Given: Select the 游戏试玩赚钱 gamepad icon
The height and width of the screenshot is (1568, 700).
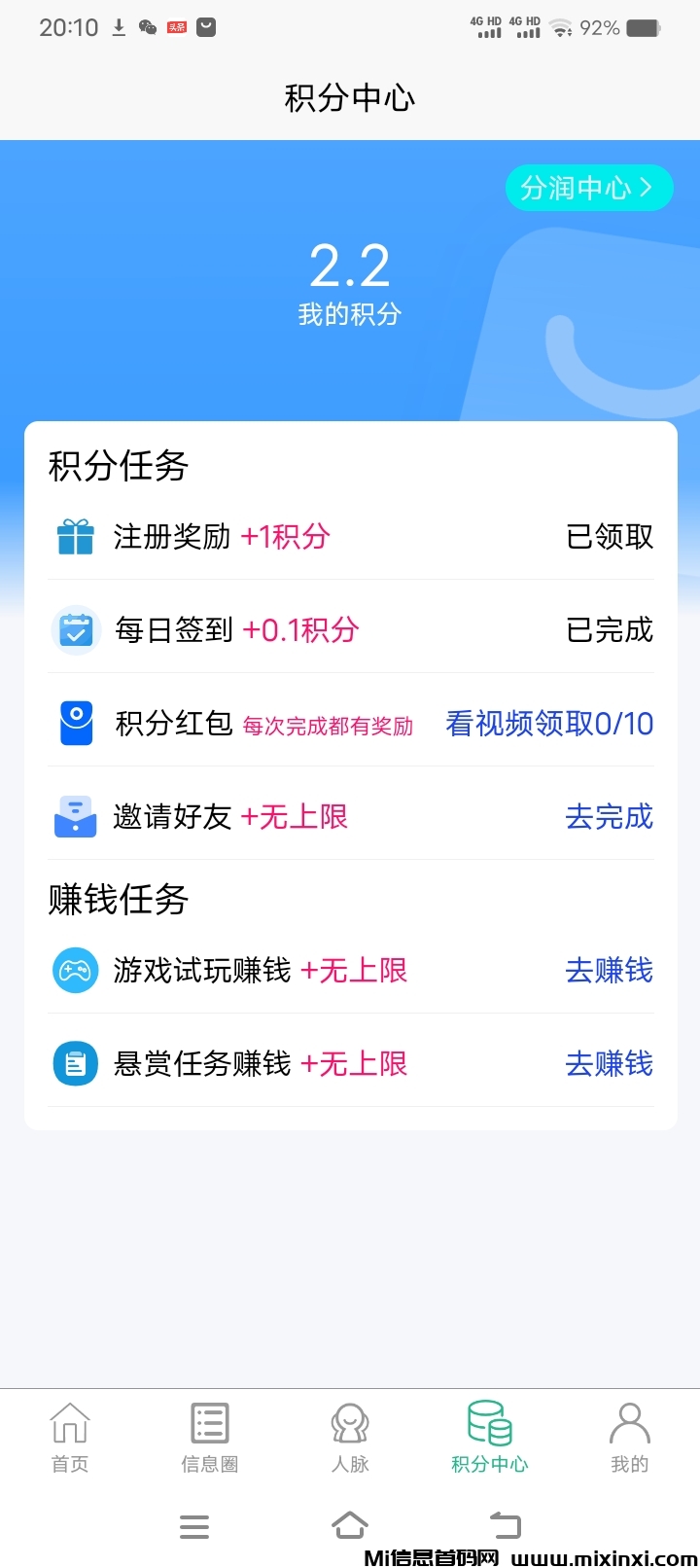Looking at the screenshot, I should point(75,970).
